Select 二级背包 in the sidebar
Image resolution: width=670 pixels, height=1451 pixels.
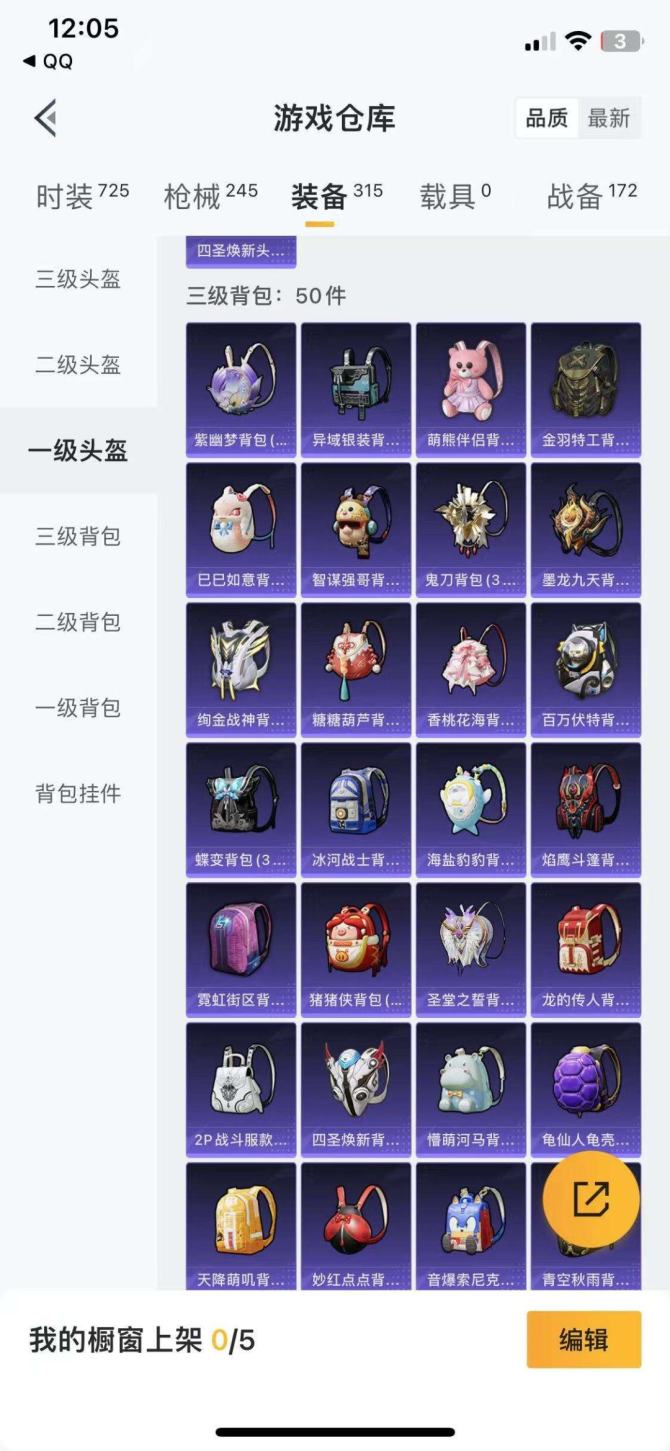[78, 622]
